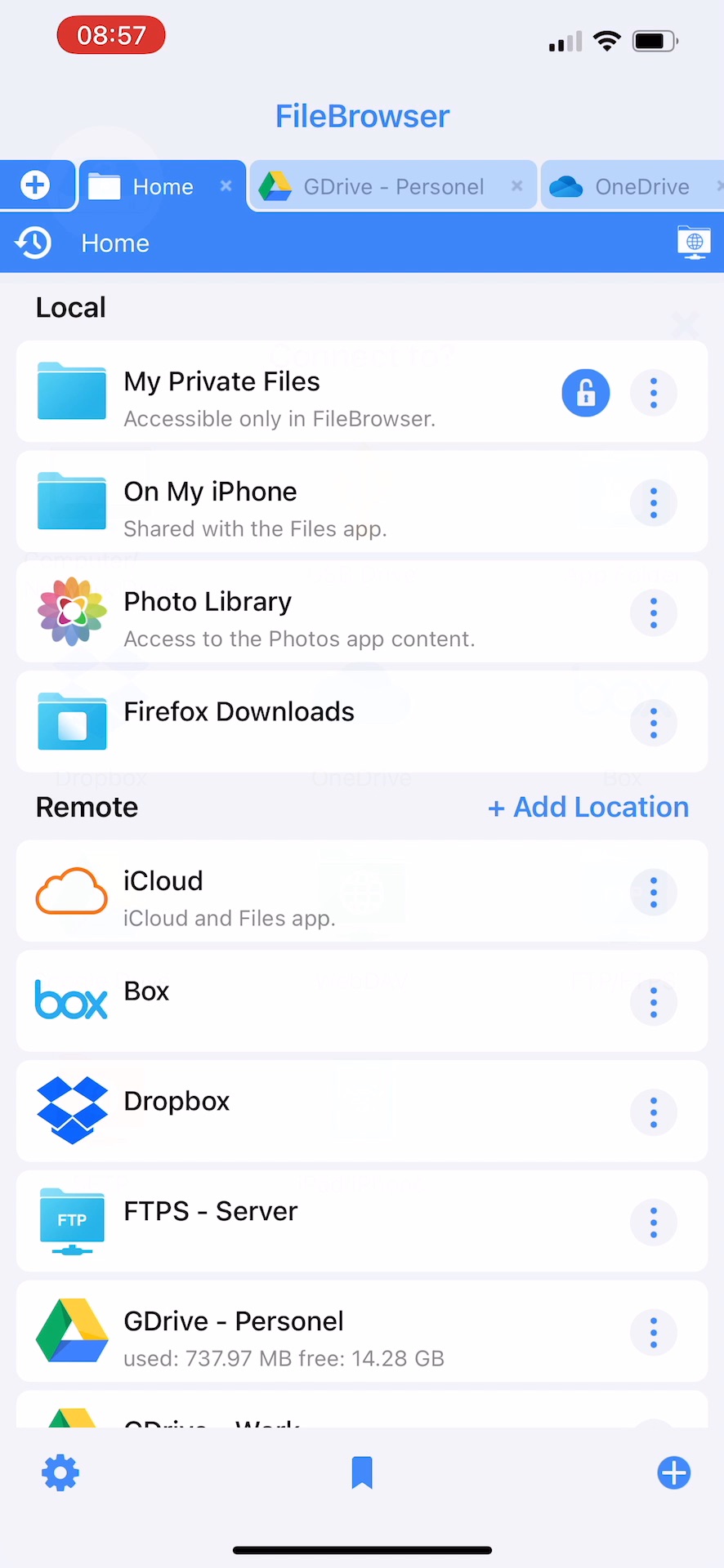Open settings gear
Image resolution: width=724 pixels, height=1568 pixels.
pos(60,1473)
